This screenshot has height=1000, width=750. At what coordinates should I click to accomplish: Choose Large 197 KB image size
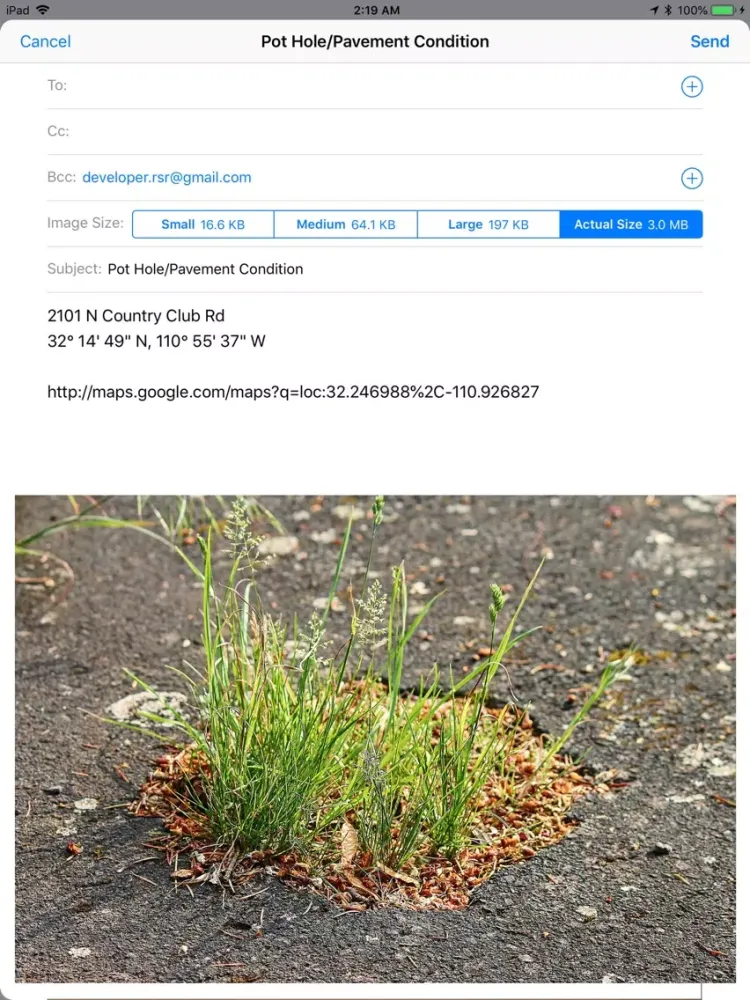point(488,224)
